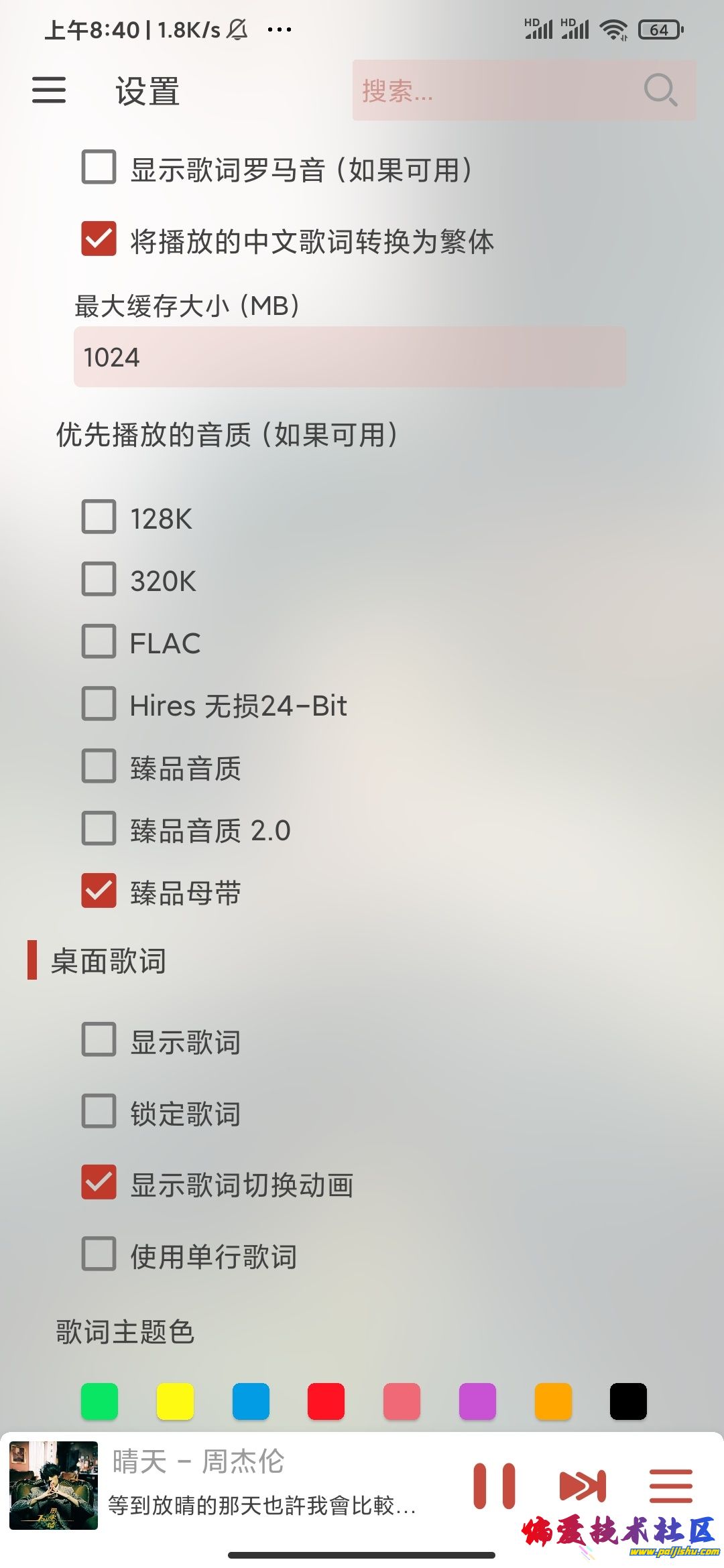The image size is (724, 1568).
Task: Uncheck the 臻品母带 quality option
Action: (x=99, y=891)
